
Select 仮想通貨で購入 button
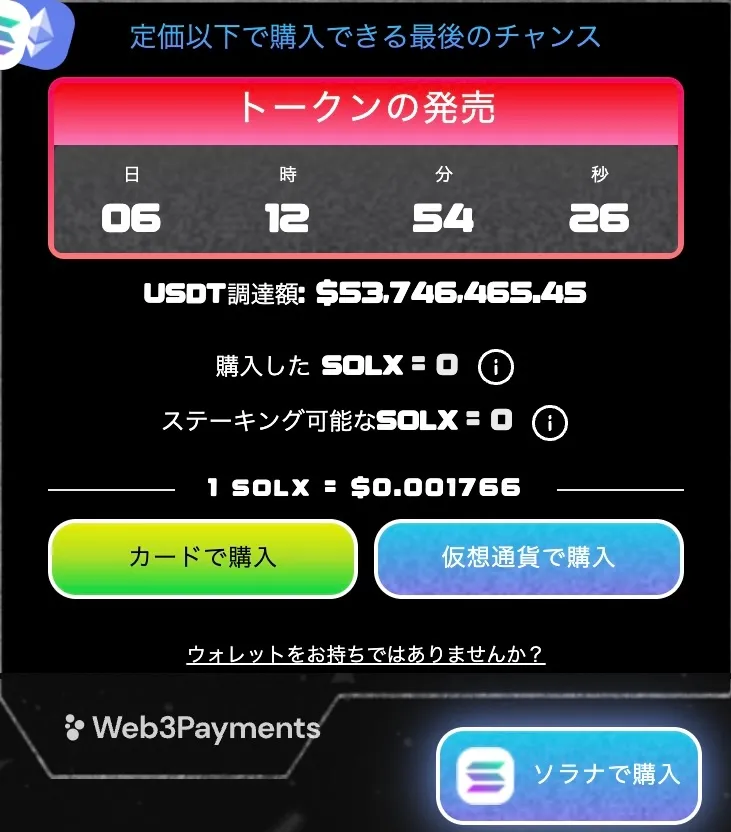pos(528,558)
